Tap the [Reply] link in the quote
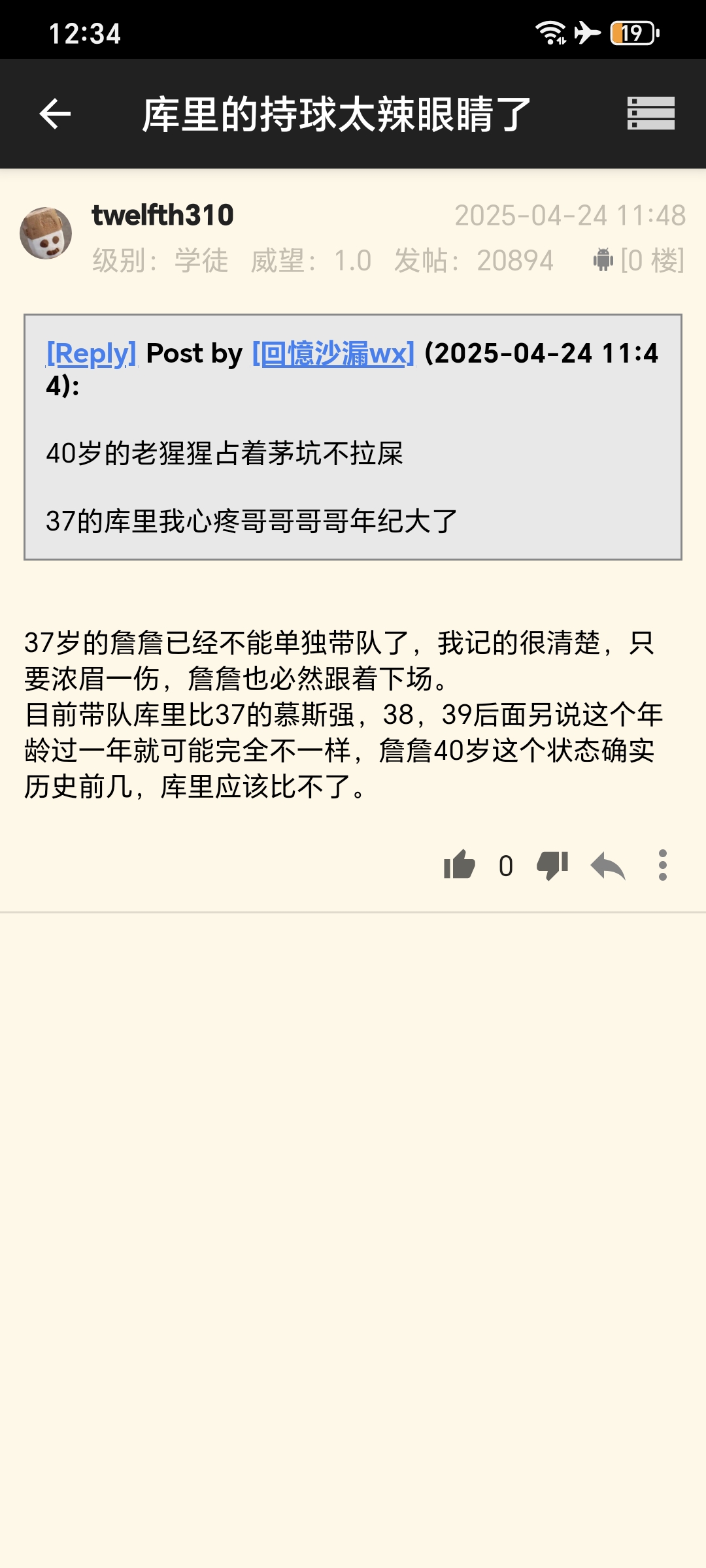Image resolution: width=706 pixels, height=1568 pixels. [x=92, y=353]
